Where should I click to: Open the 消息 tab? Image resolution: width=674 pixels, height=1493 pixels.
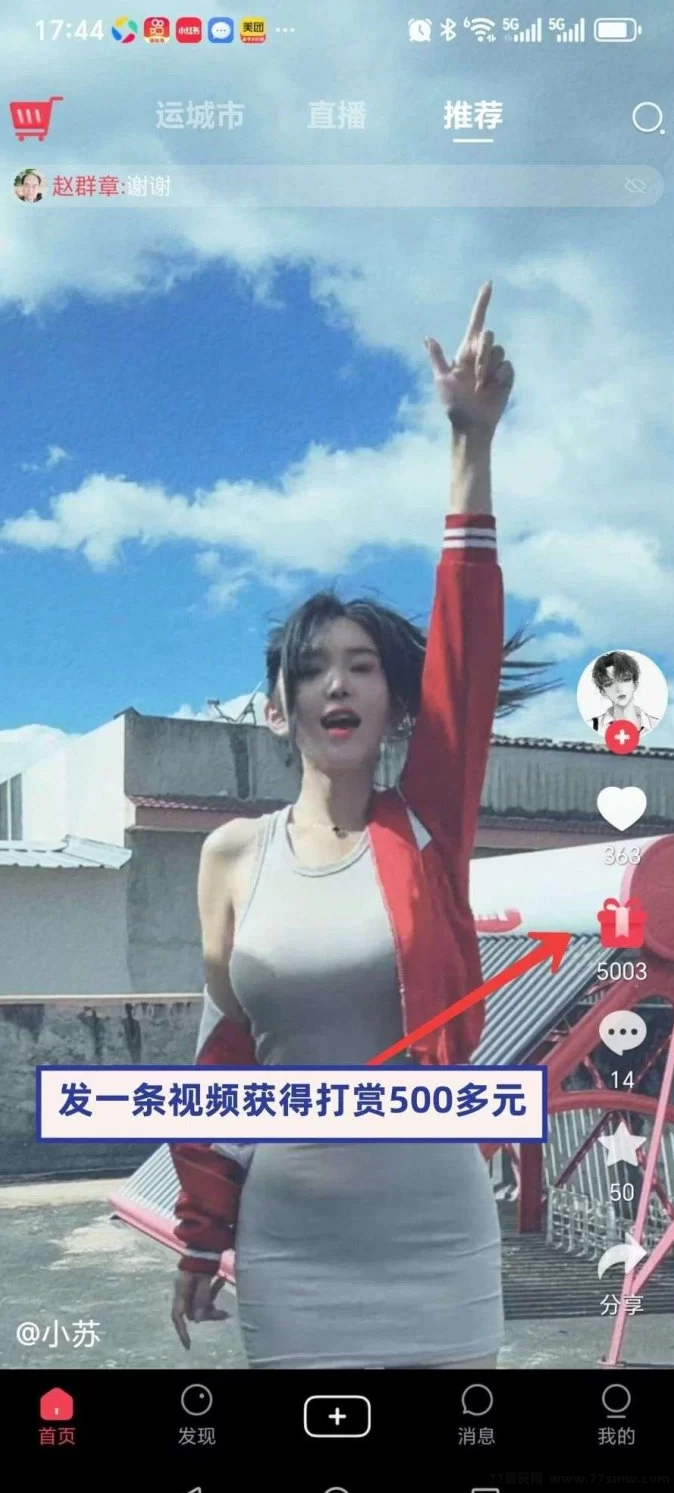[476, 1417]
